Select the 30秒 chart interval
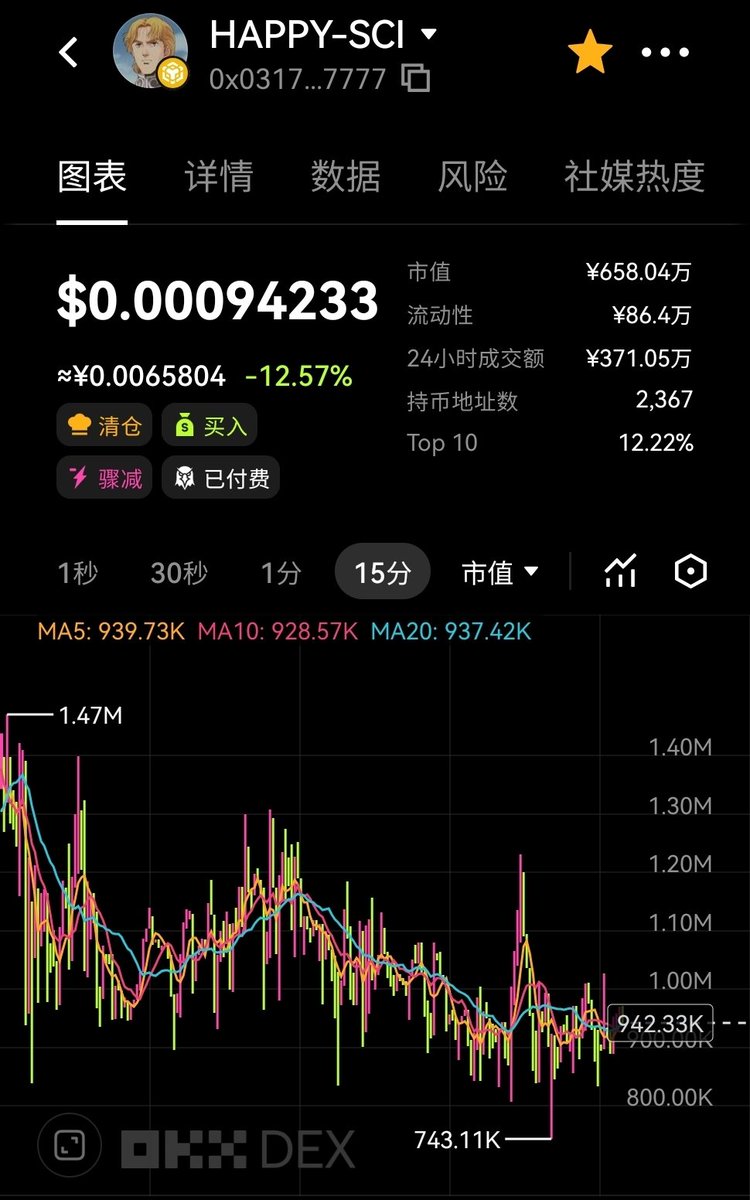The width and height of the screenshot is (750, 1200). (x=179, y=573)
